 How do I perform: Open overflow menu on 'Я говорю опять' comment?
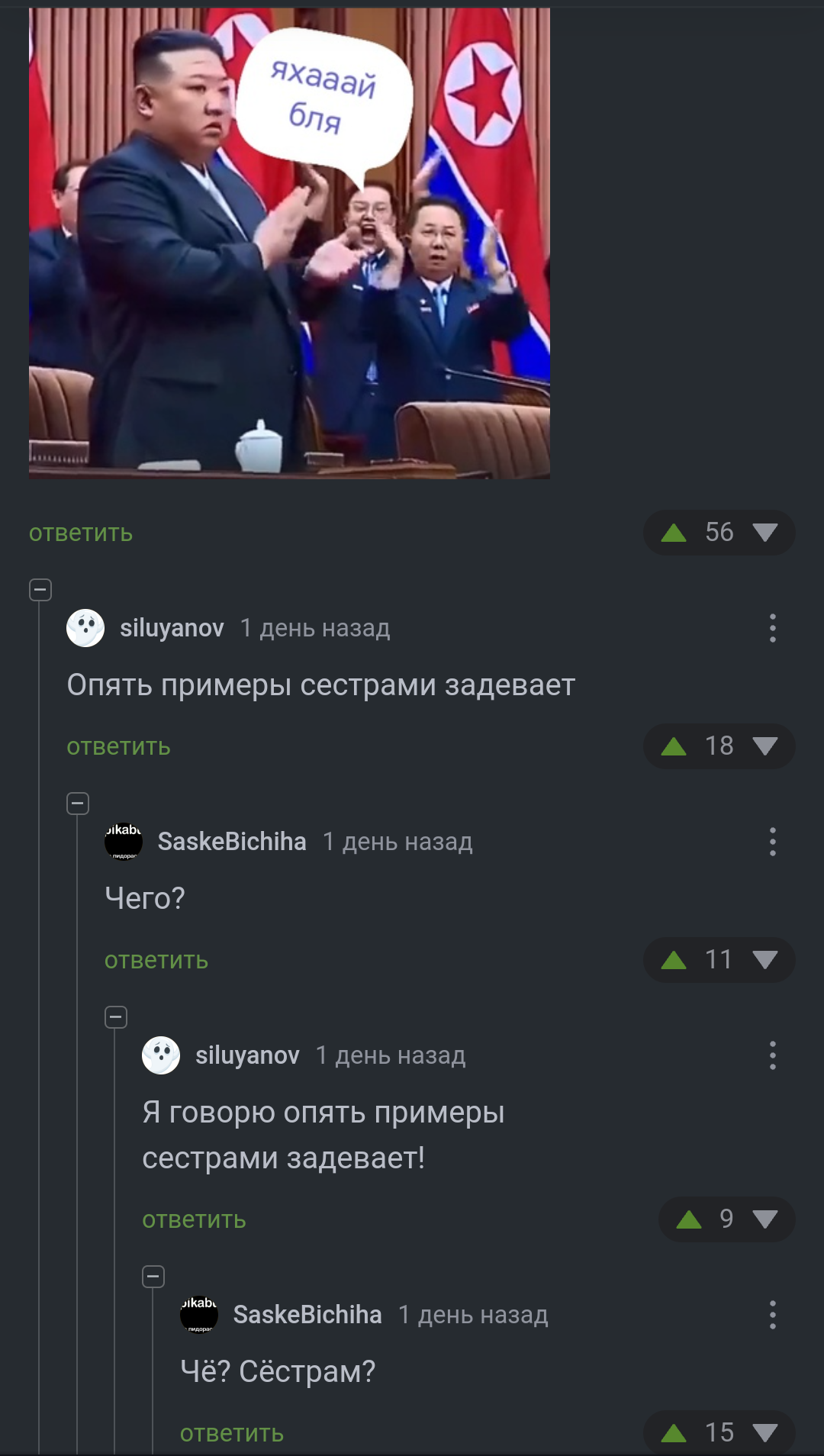pos(772,1055)
